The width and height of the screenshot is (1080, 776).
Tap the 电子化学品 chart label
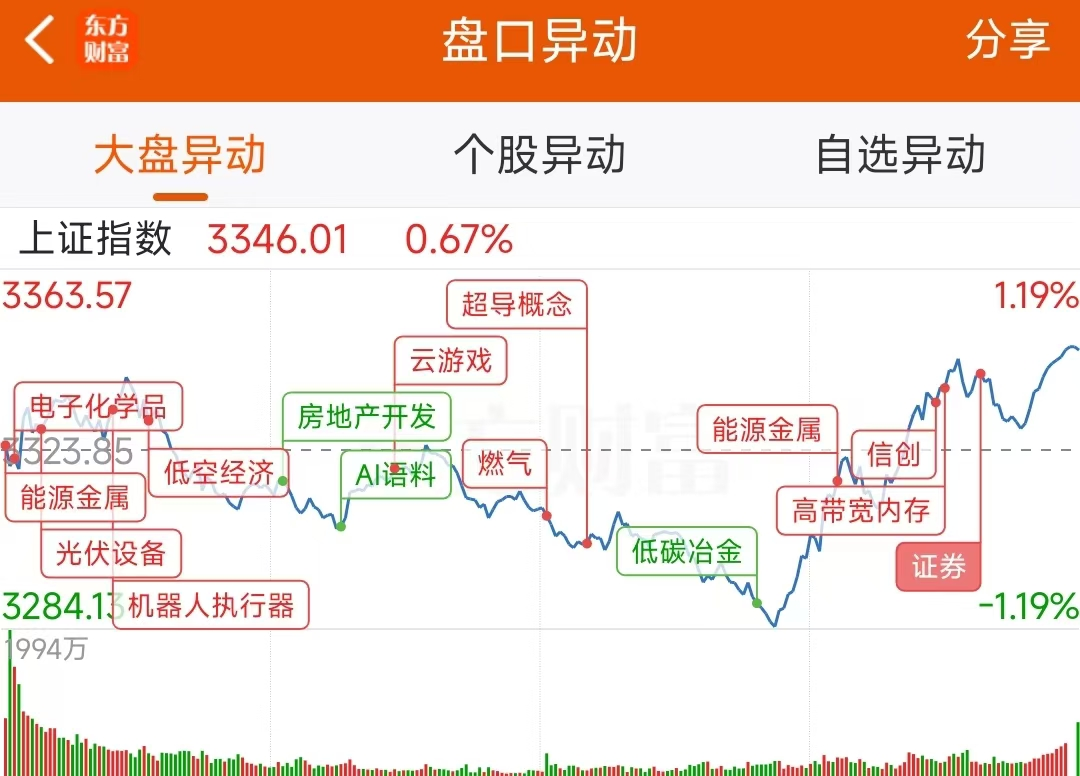(98, 406)
